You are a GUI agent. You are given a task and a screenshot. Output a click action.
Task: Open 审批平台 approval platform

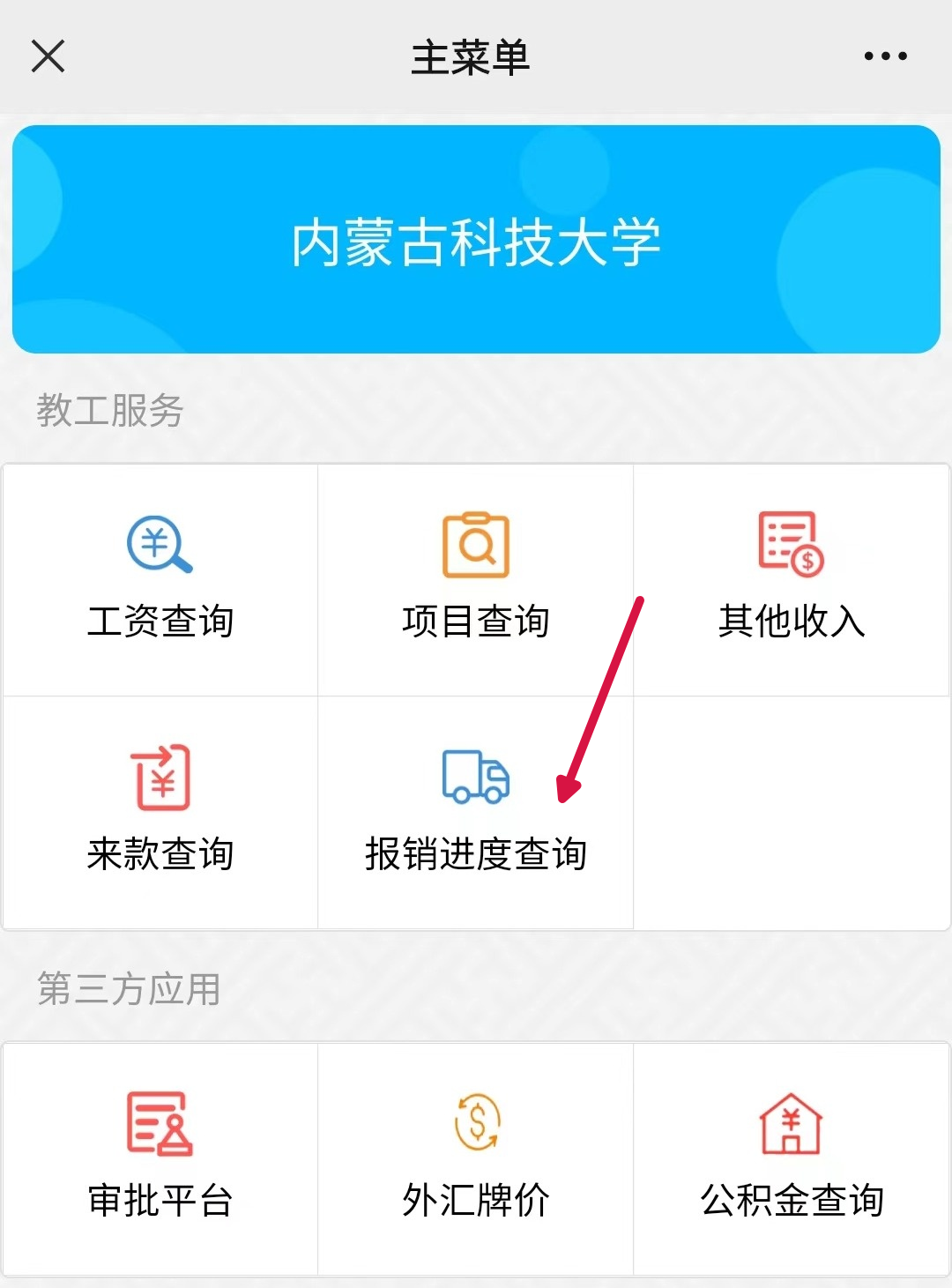pyautogui.click(x=160, y=1158)
